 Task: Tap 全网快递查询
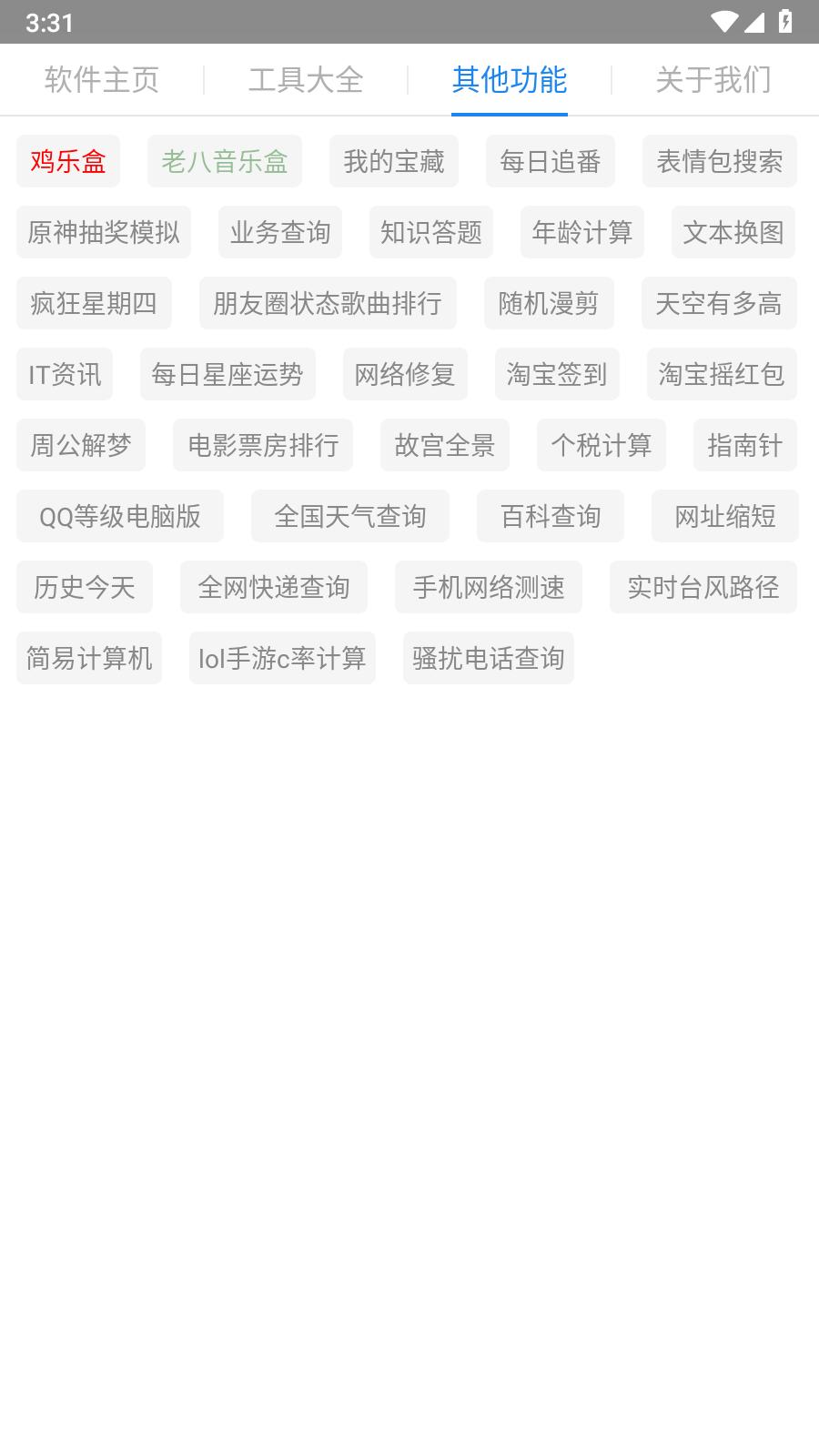(x=274, y=587)
